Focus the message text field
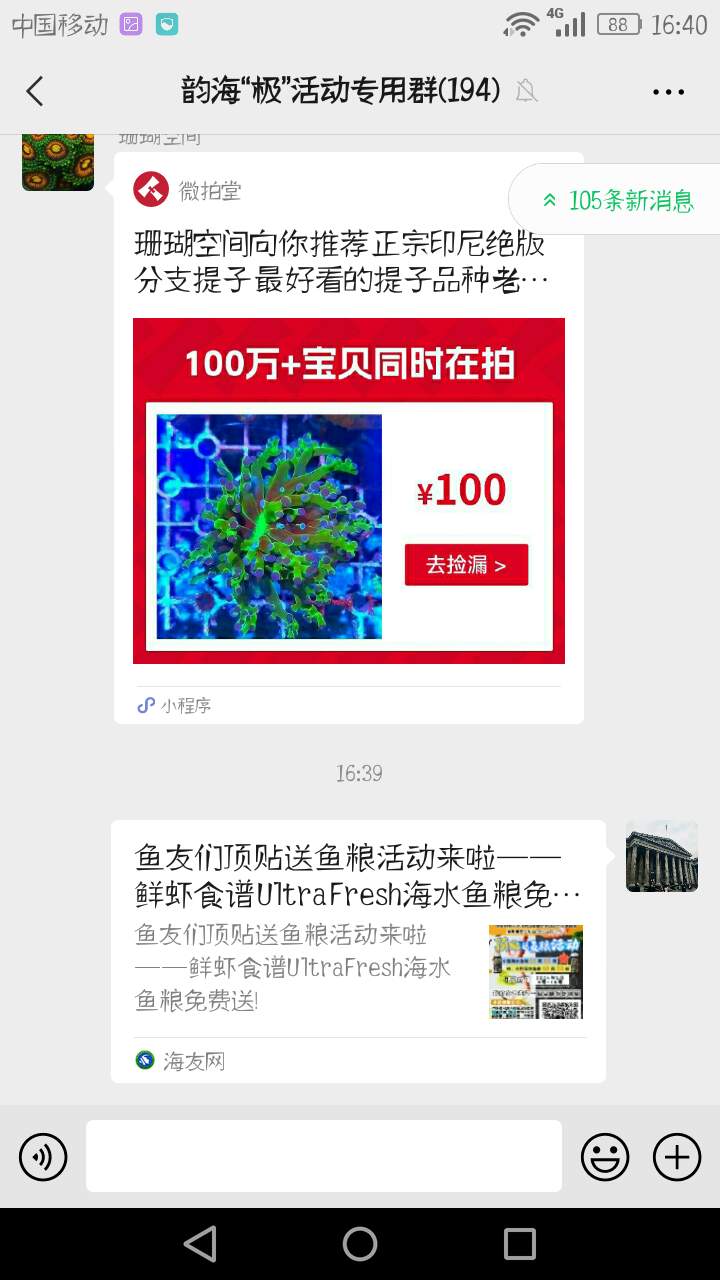The height and width of the screenshot is (1280, 720). pyautogui.click(x=323, y=1156)
